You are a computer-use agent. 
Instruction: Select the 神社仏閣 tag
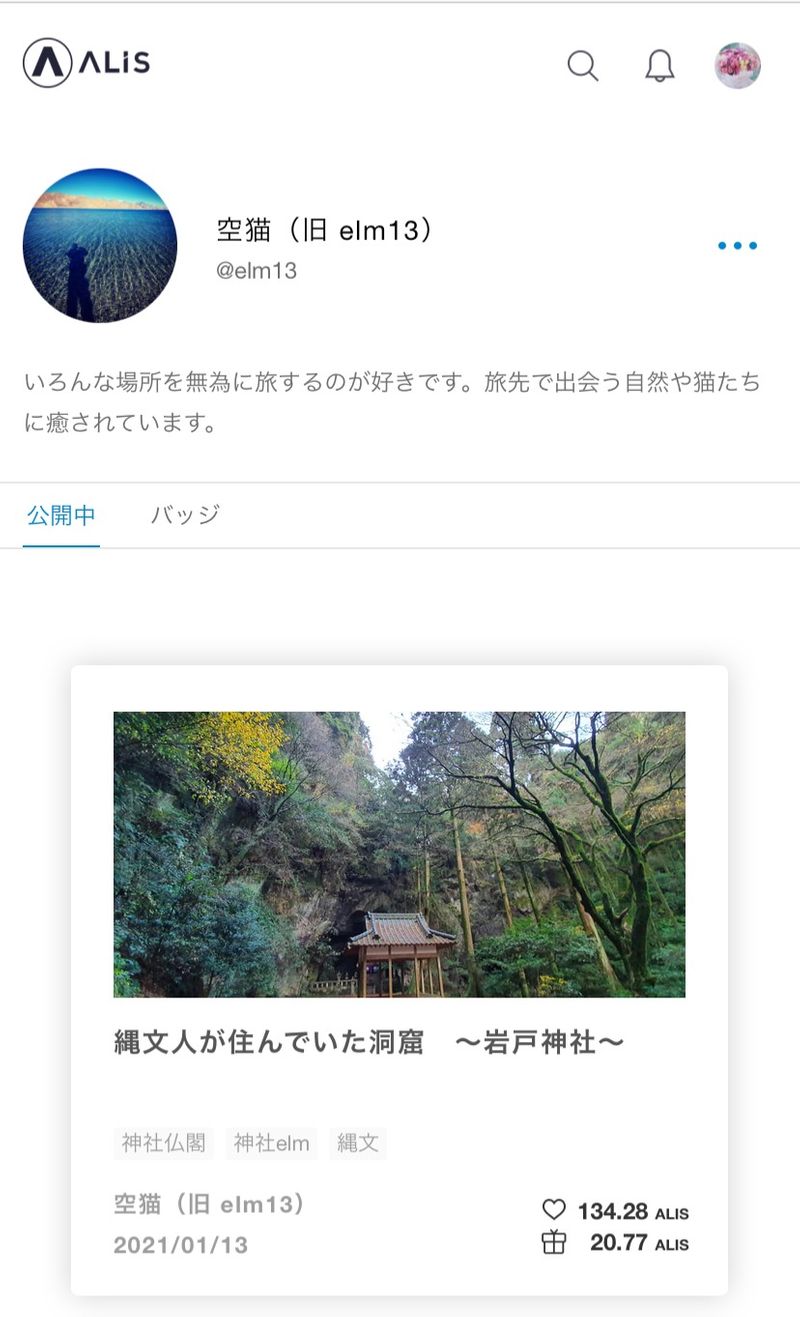click(x=163, y=1143)
